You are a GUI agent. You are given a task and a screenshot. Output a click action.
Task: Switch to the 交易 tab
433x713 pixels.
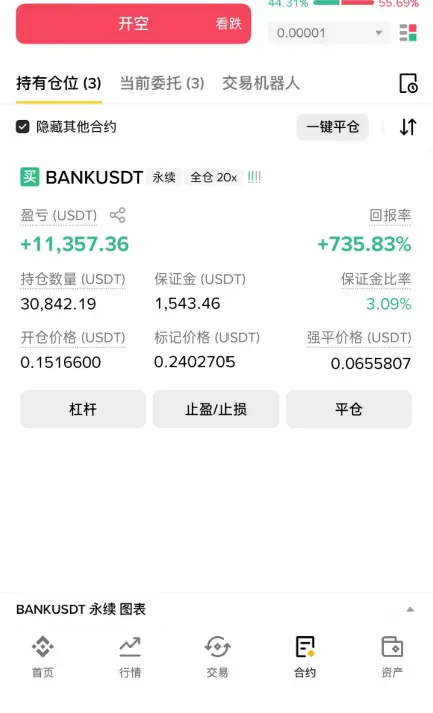[x=217, y=657]
